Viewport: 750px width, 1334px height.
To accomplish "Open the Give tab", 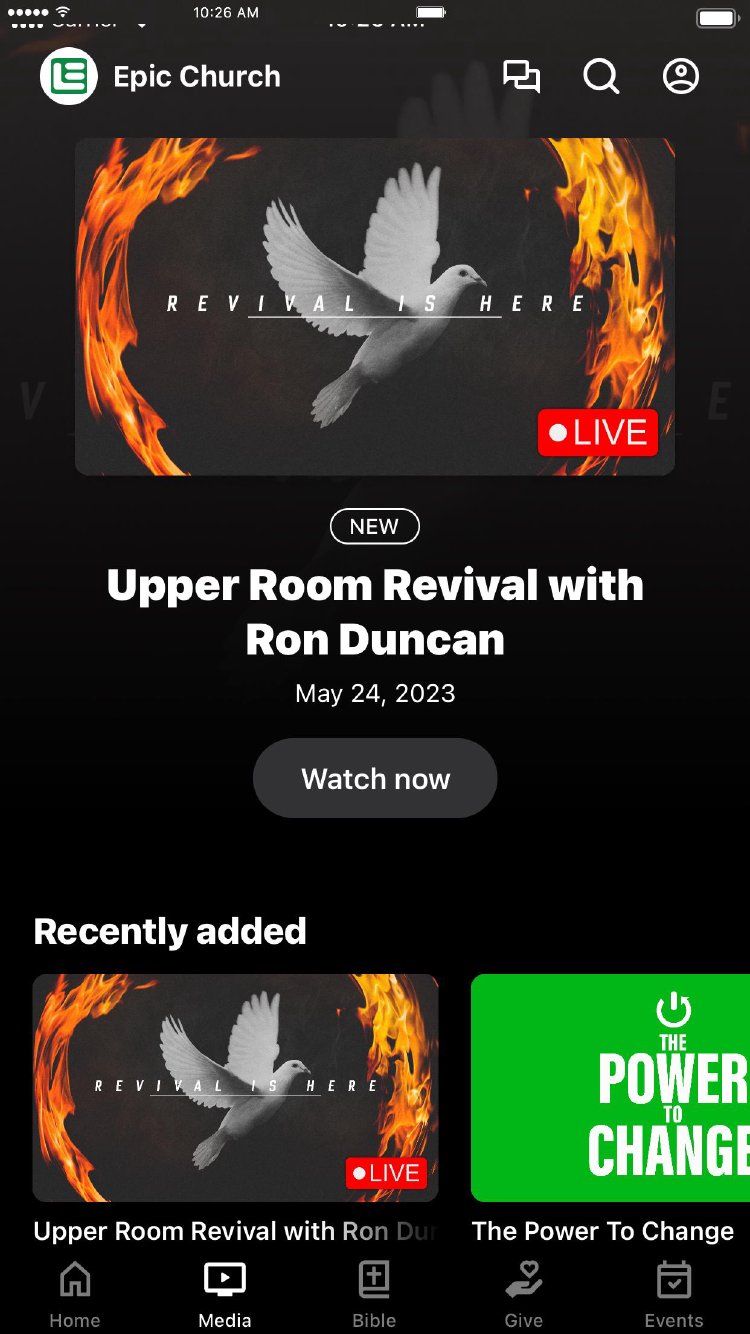I will (x=523, y=1294).
